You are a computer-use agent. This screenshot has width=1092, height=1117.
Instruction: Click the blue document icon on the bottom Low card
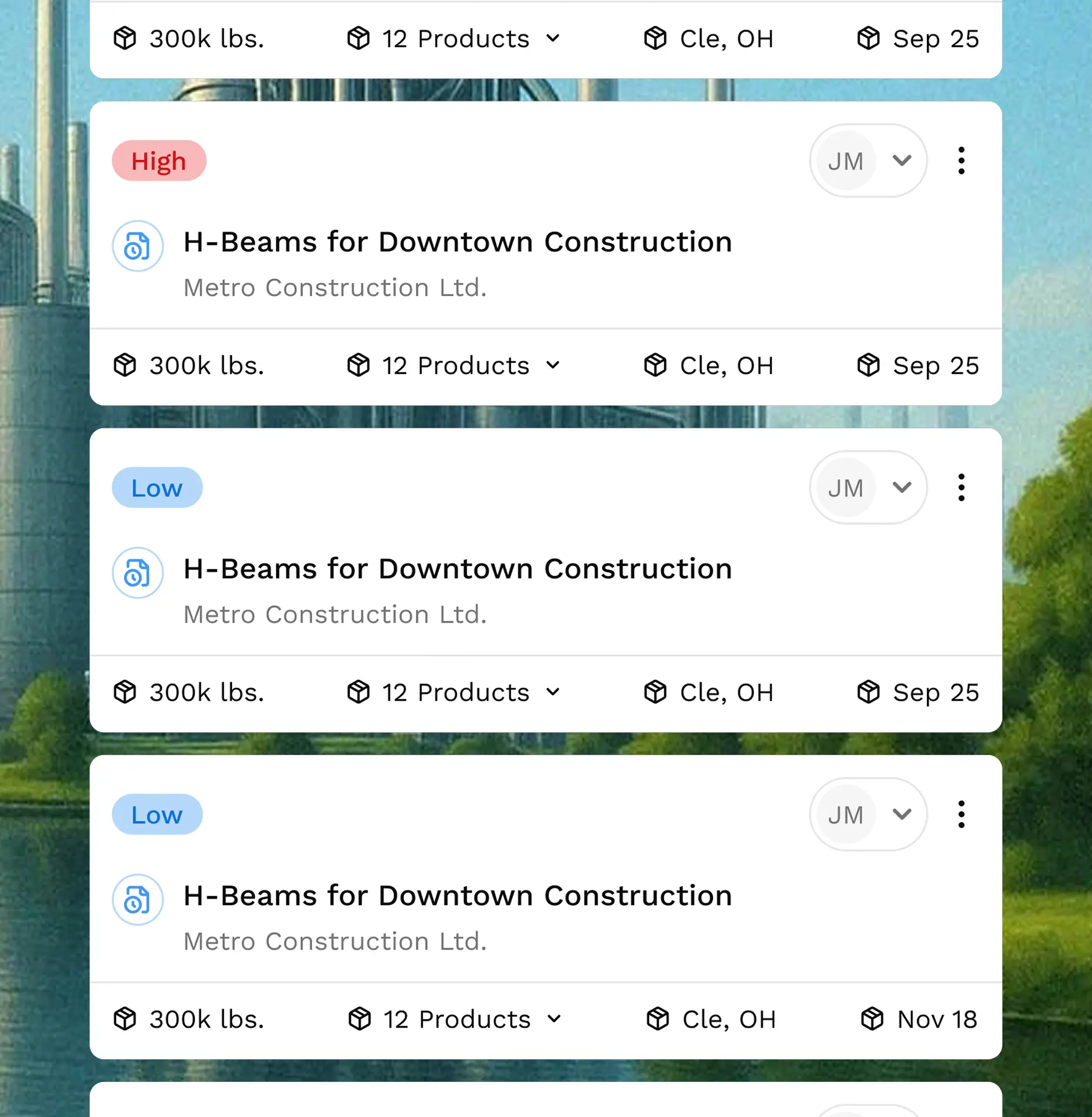pyautogui.click(x=137, y=900)
